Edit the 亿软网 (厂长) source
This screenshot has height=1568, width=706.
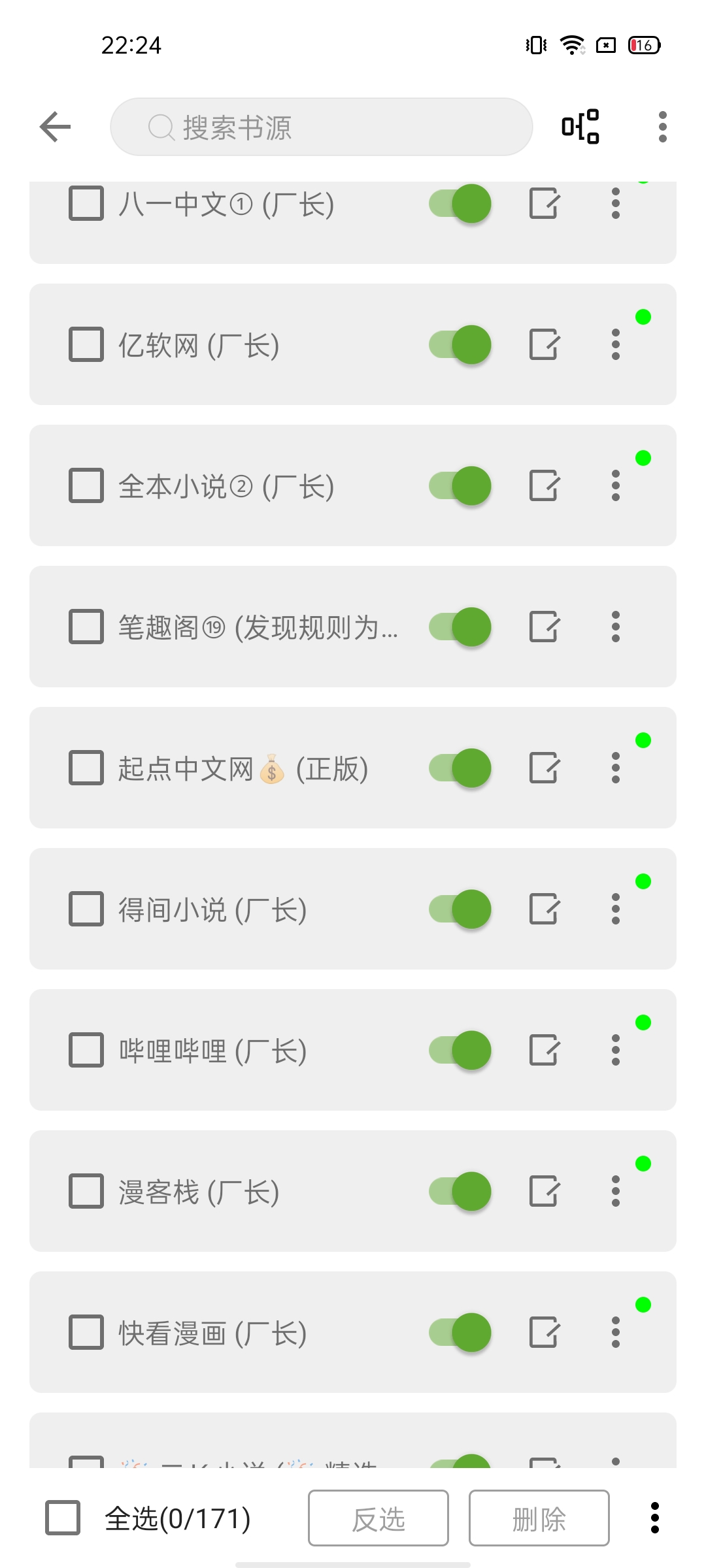click(544, 344)
